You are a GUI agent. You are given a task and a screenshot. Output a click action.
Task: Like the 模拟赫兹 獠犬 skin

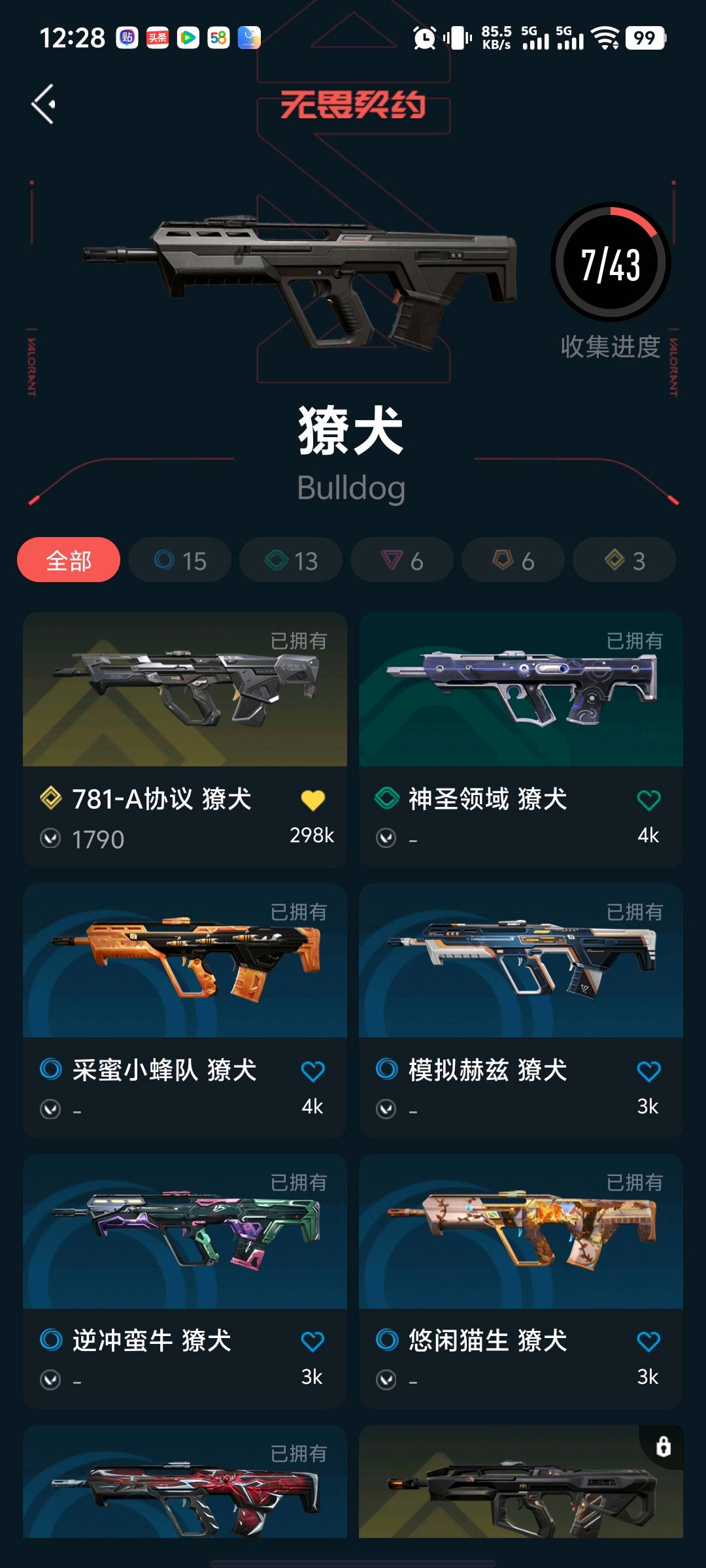[648, 1071]
